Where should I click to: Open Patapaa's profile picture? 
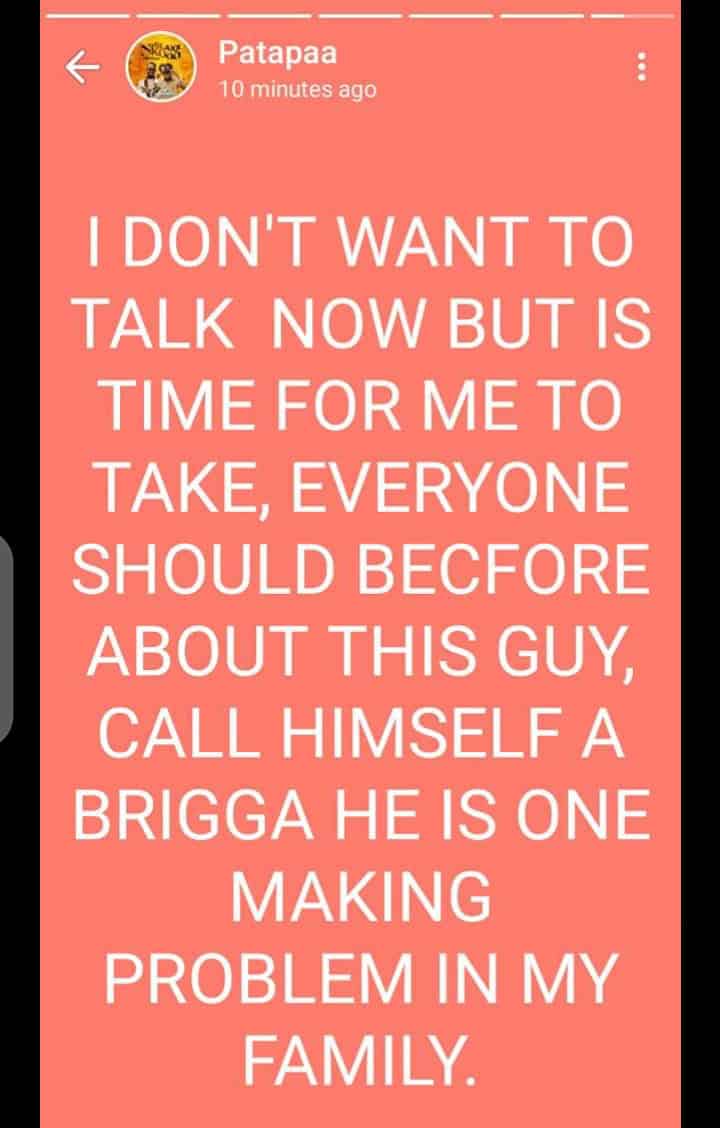tap(158, 67)
